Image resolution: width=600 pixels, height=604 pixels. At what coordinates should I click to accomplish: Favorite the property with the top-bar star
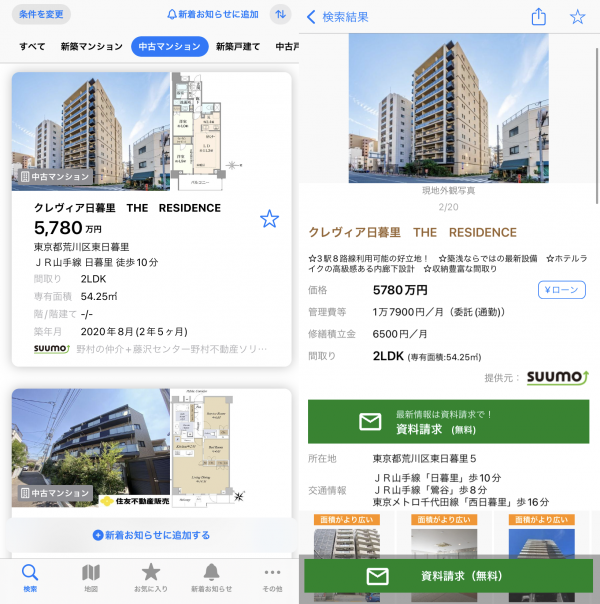pos(577,17)
